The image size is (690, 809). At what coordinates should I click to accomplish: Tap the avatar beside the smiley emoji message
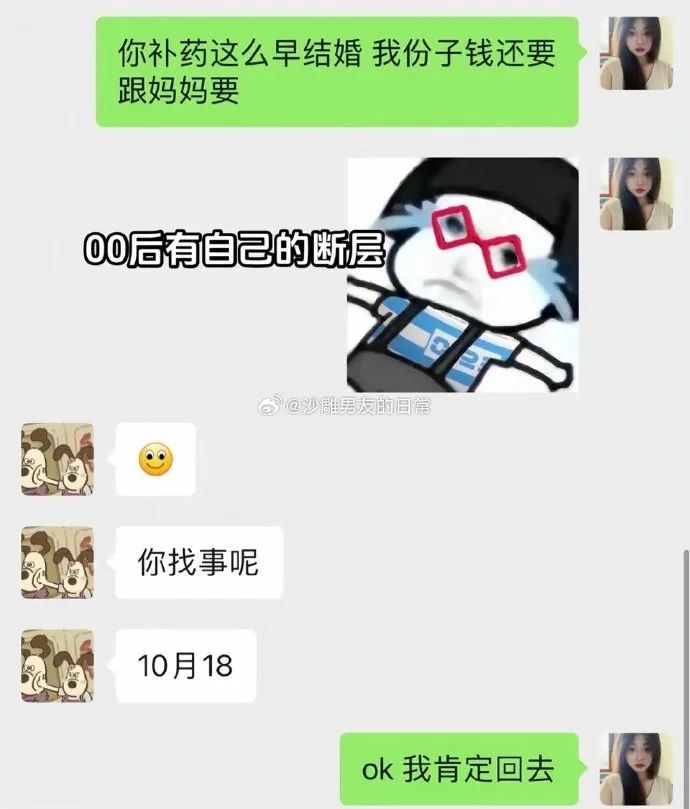pyautogui.click(x=57, y=460)
